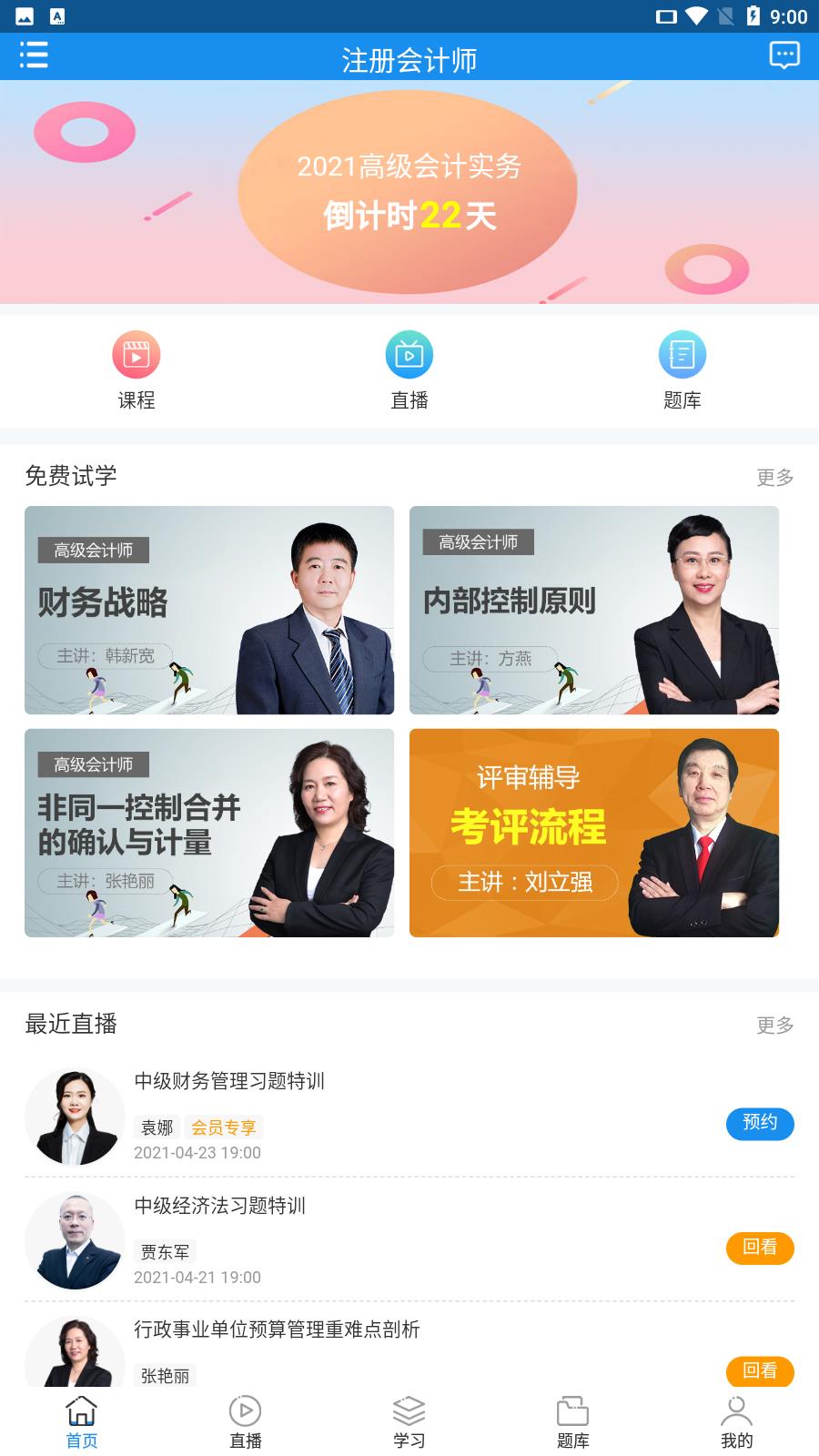Viewport: 819px width, 1456px height.
Task: Switch to the 题库 bottom tab
Action: click(x=573, y=1421)
